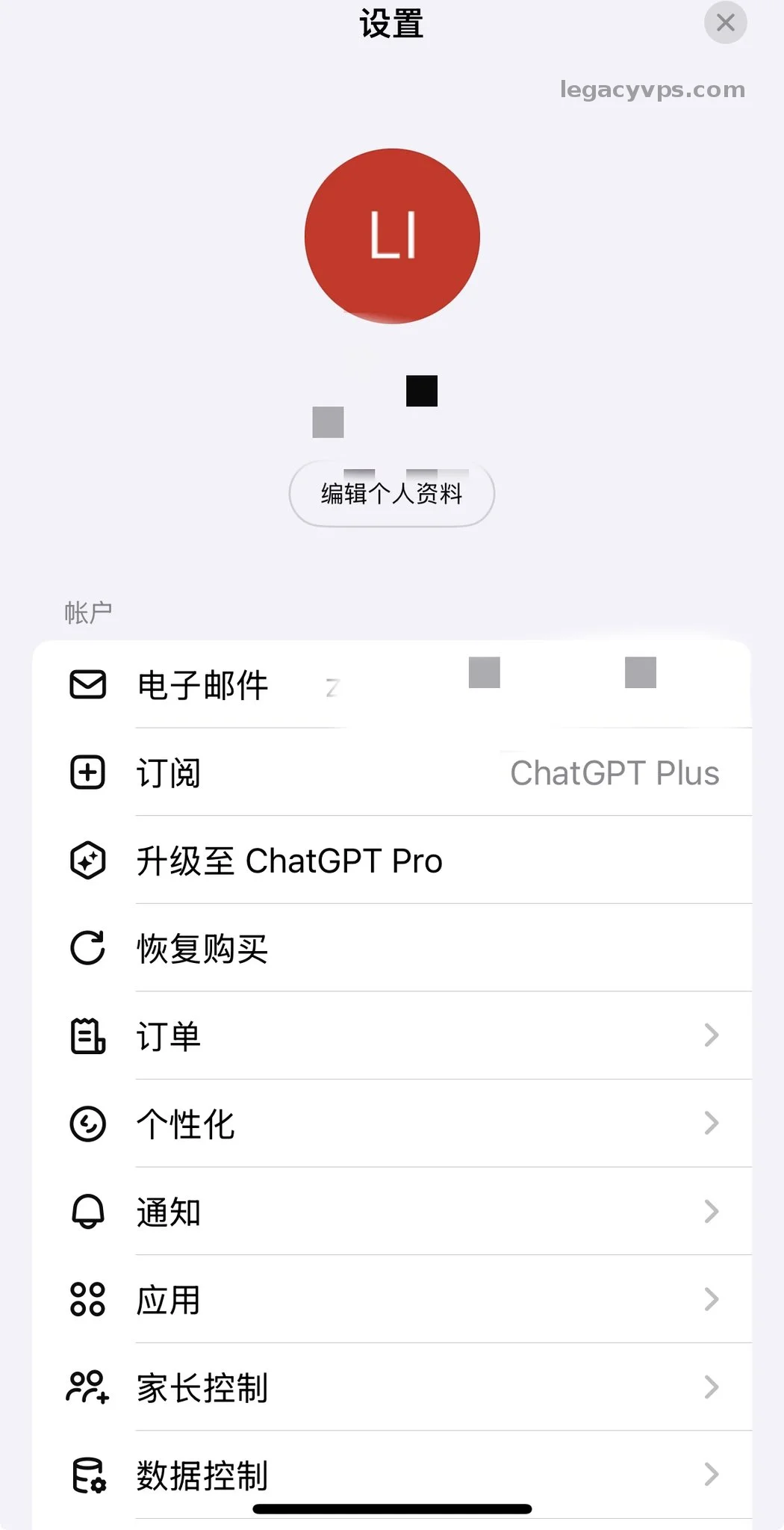Select the 订单 receipt icon
The height and width of the screenshot is (1530, 784).
pyautogui.click(x=87, y=1036)
